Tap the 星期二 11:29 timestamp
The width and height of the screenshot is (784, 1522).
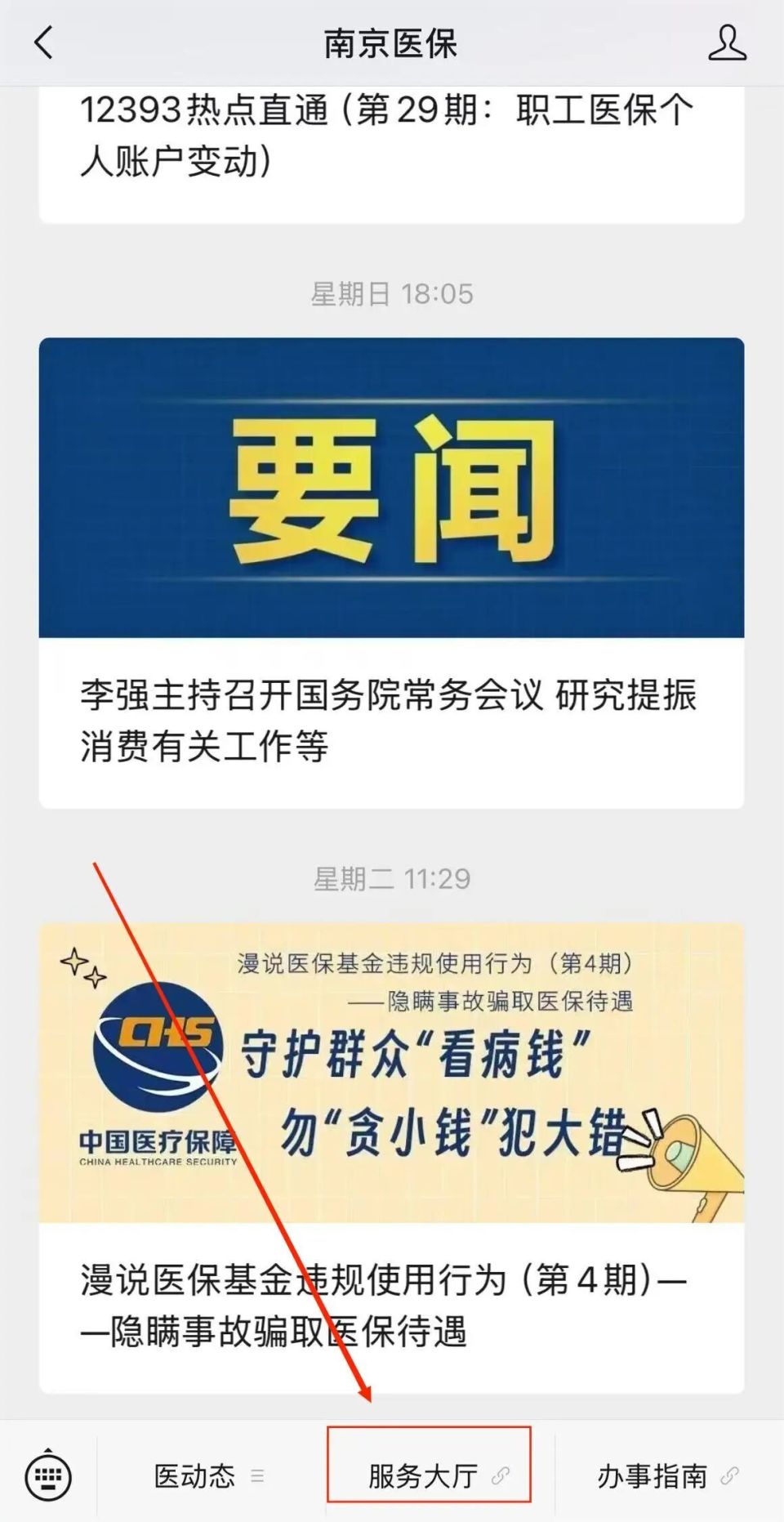pyautogui.click(x=392, y=878)
